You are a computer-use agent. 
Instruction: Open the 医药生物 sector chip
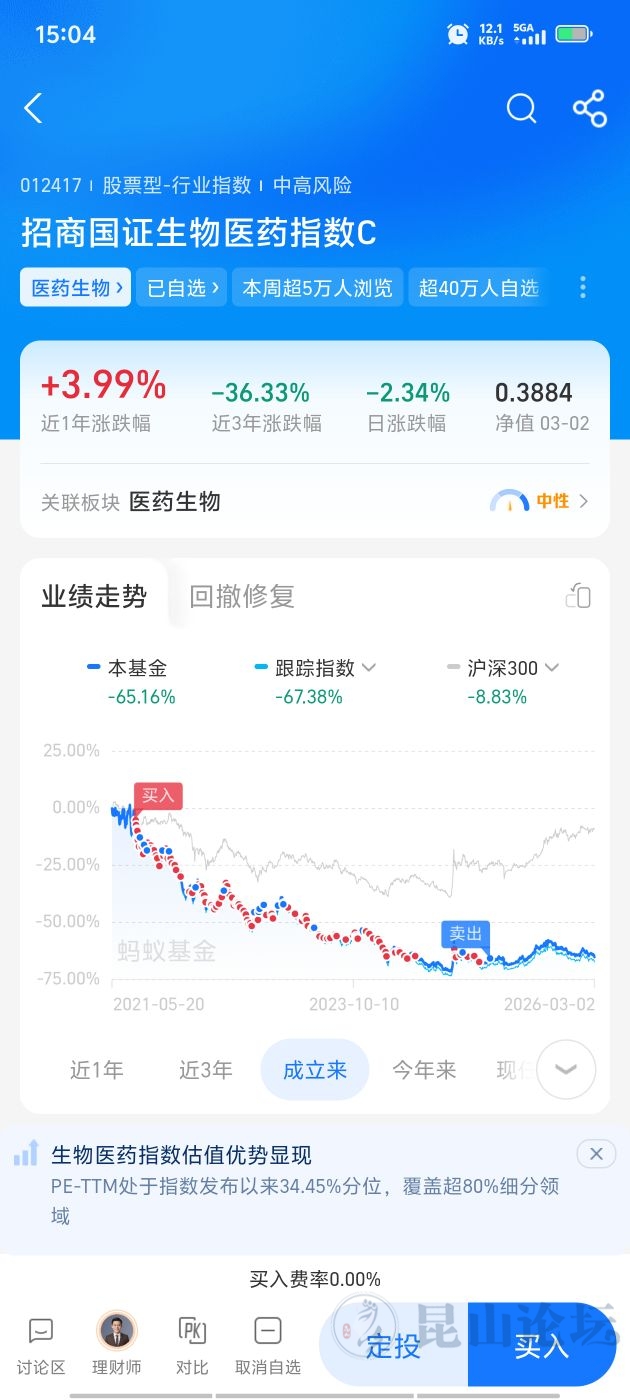pyautogui.click(x=76, y=288)
